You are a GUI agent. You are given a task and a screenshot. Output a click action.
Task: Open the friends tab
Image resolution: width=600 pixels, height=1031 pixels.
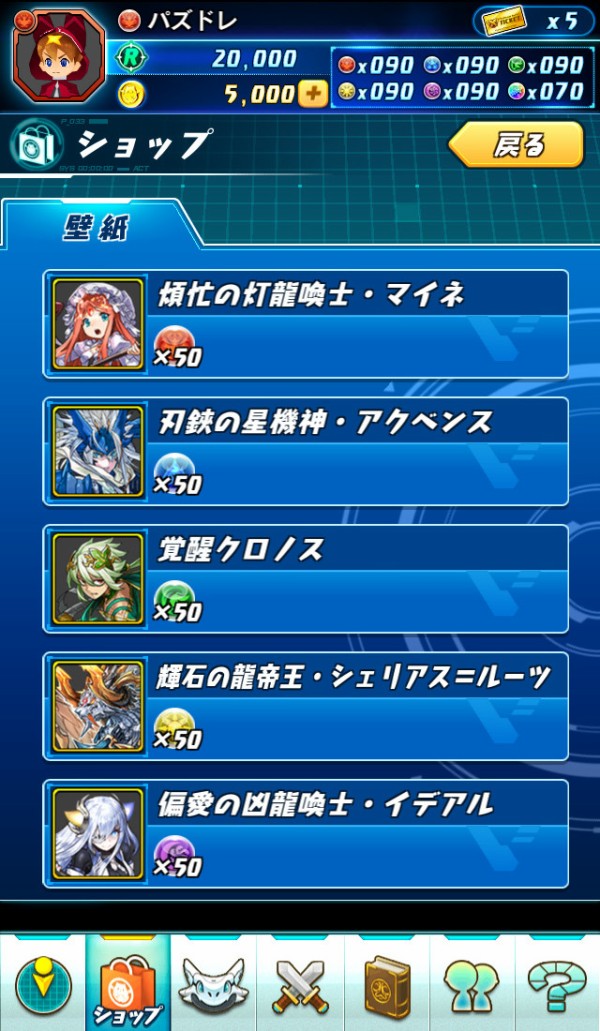[x=470, y=984]
